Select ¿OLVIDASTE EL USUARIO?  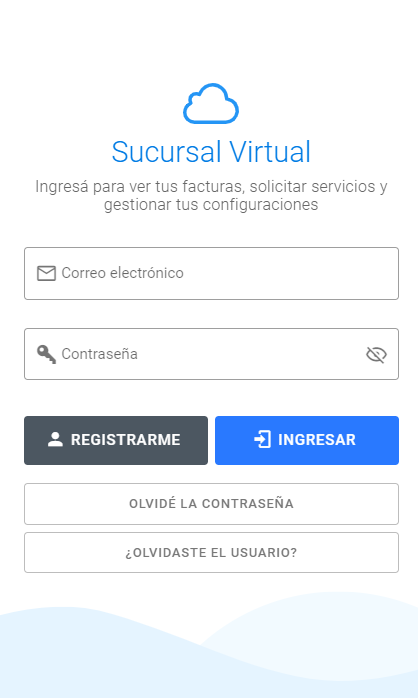211,552
